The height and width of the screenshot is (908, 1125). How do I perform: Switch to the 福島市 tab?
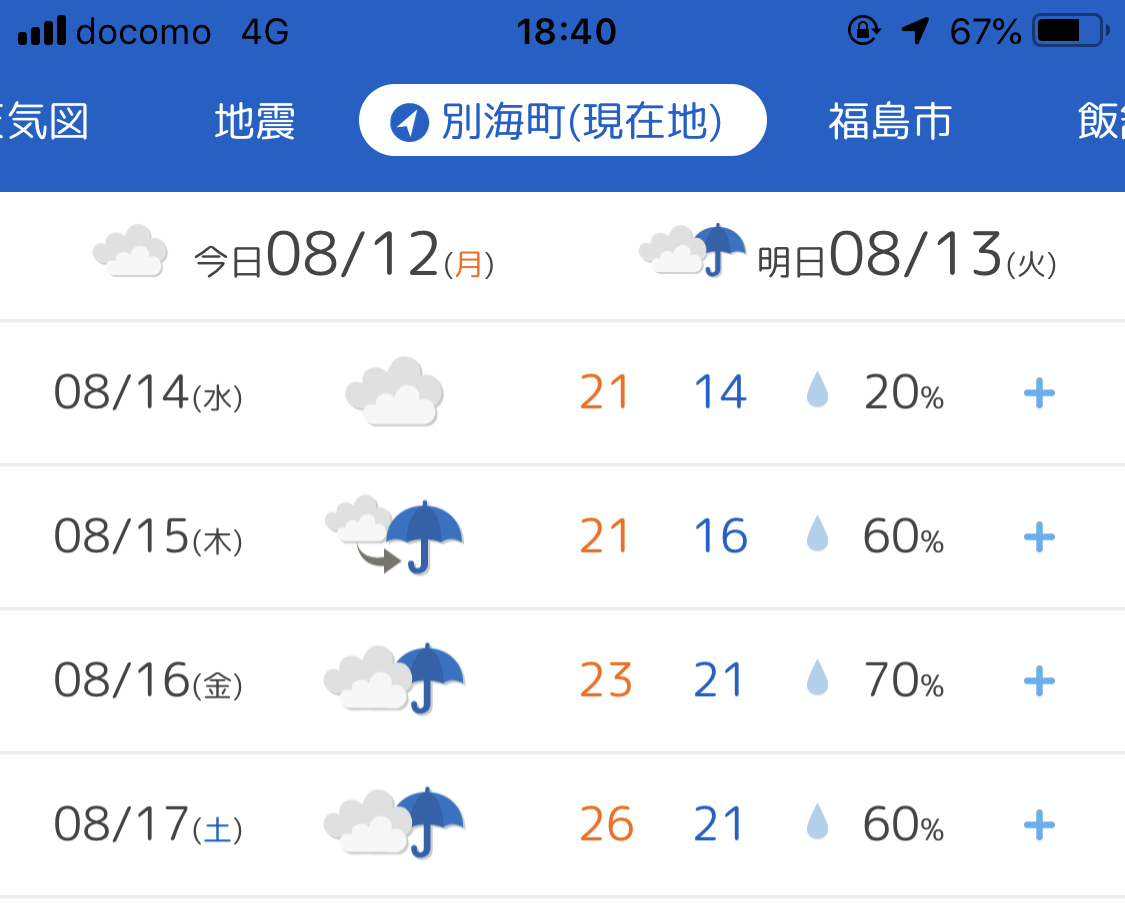click(889, 122)
